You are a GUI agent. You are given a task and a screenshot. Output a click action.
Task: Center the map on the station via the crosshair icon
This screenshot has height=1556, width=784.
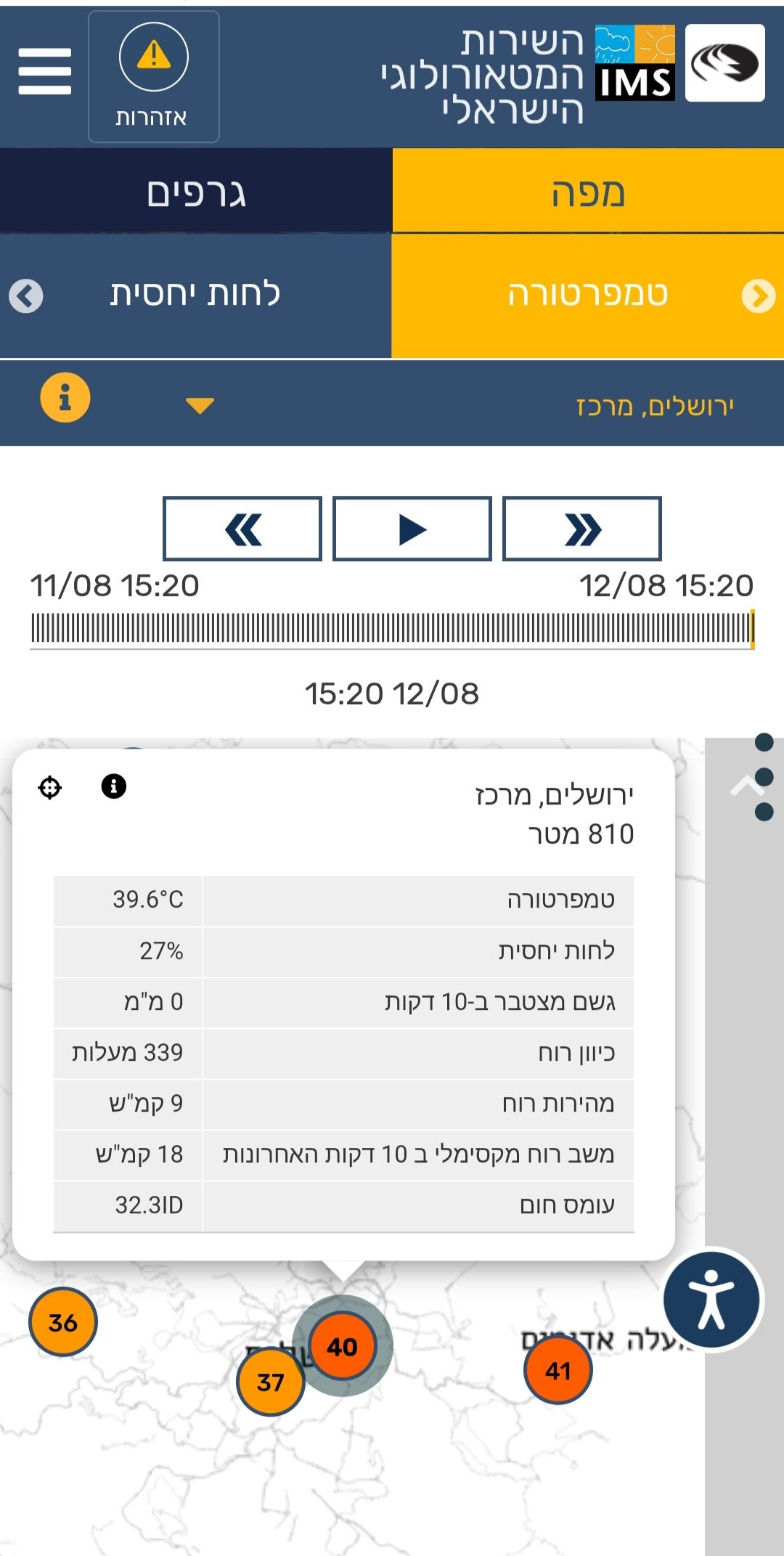[x=50, y=787]
